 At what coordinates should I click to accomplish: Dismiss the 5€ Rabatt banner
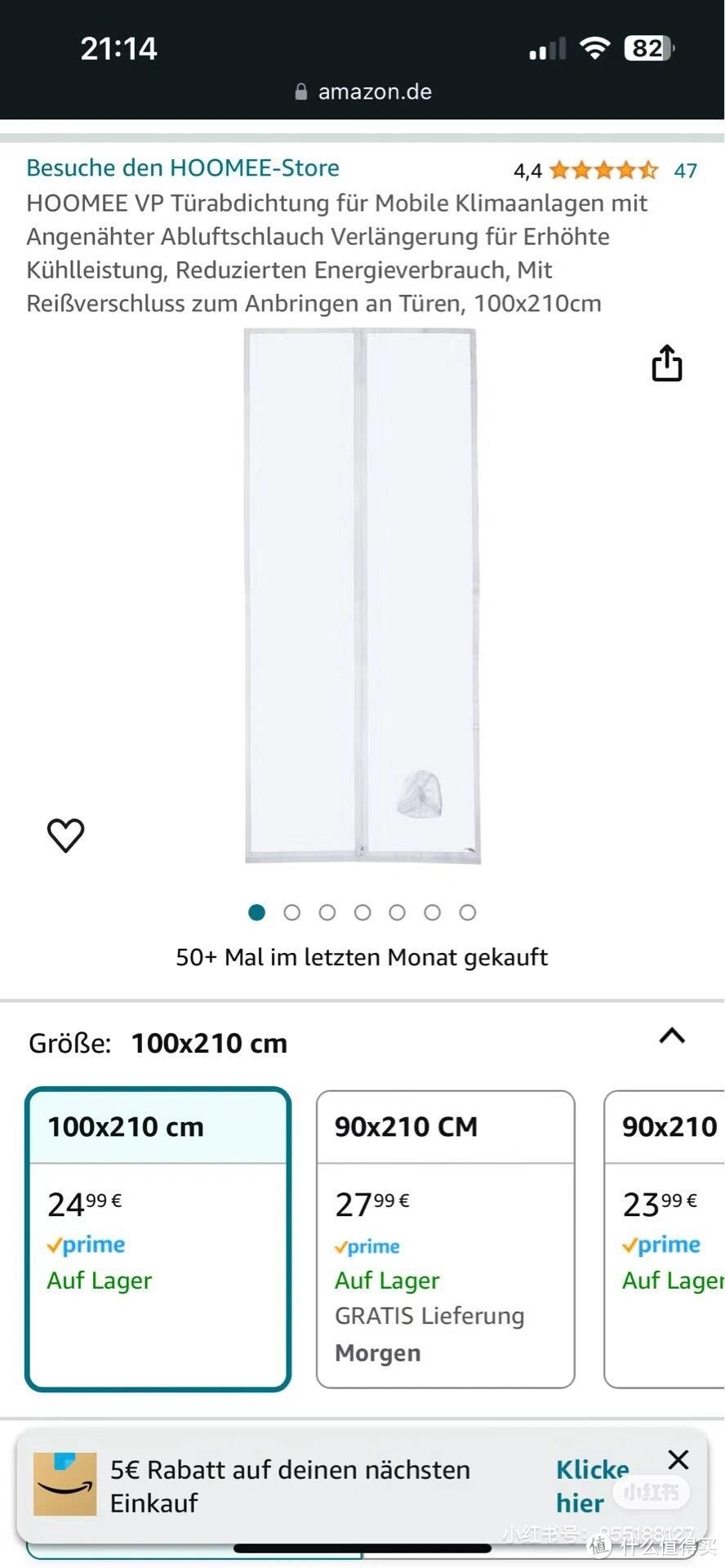678,1459
